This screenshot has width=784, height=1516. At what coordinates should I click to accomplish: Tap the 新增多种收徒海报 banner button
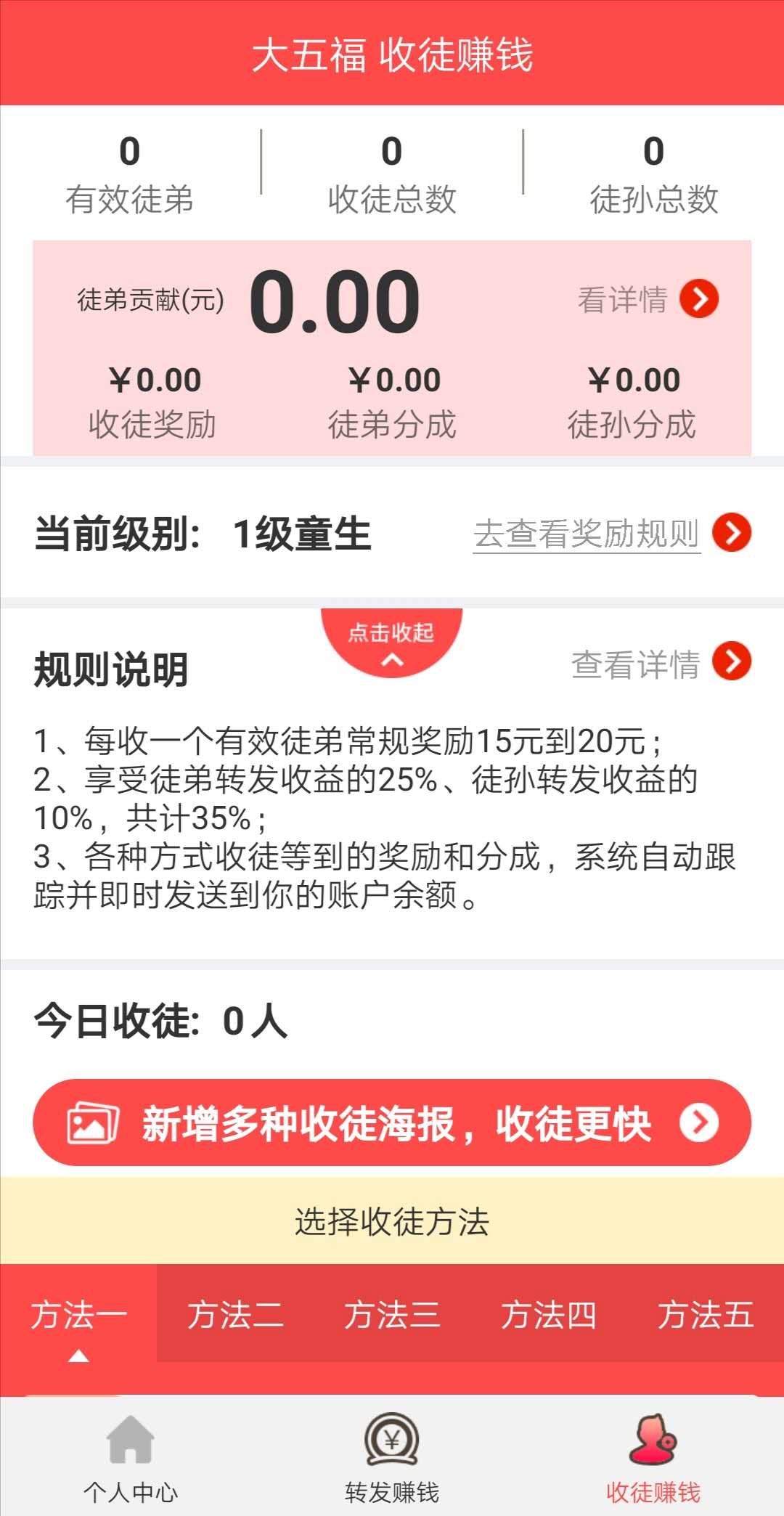pos(392,1122)
